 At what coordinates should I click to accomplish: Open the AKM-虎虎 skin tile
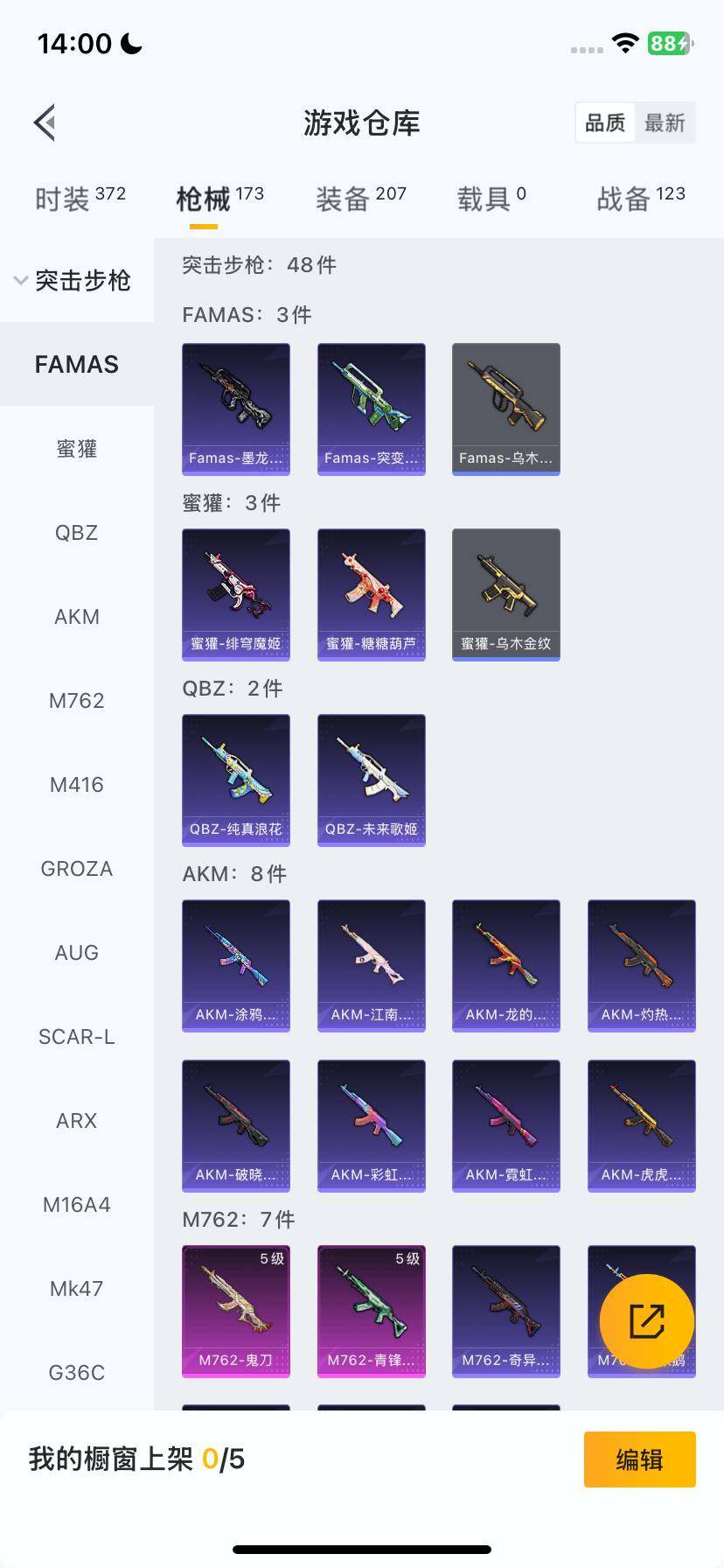coord(641,1125)
